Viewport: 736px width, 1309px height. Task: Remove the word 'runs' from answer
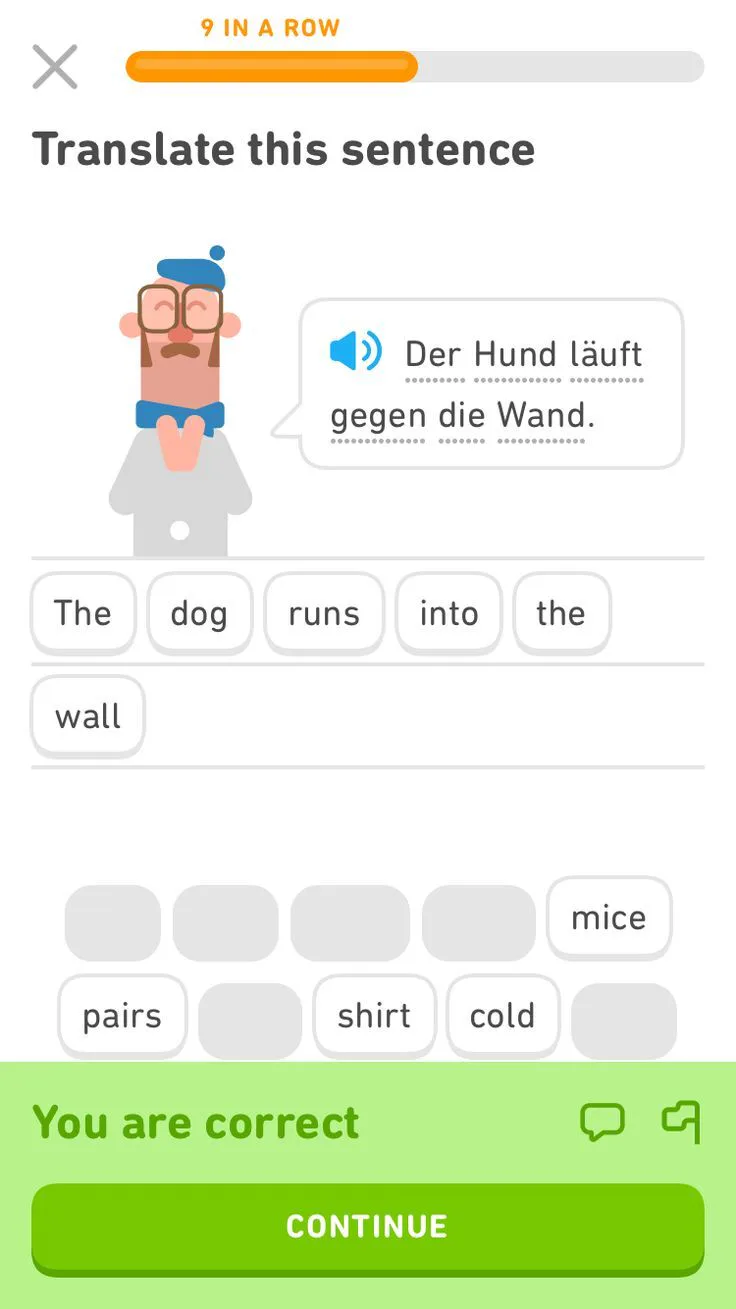coord(323,613)
